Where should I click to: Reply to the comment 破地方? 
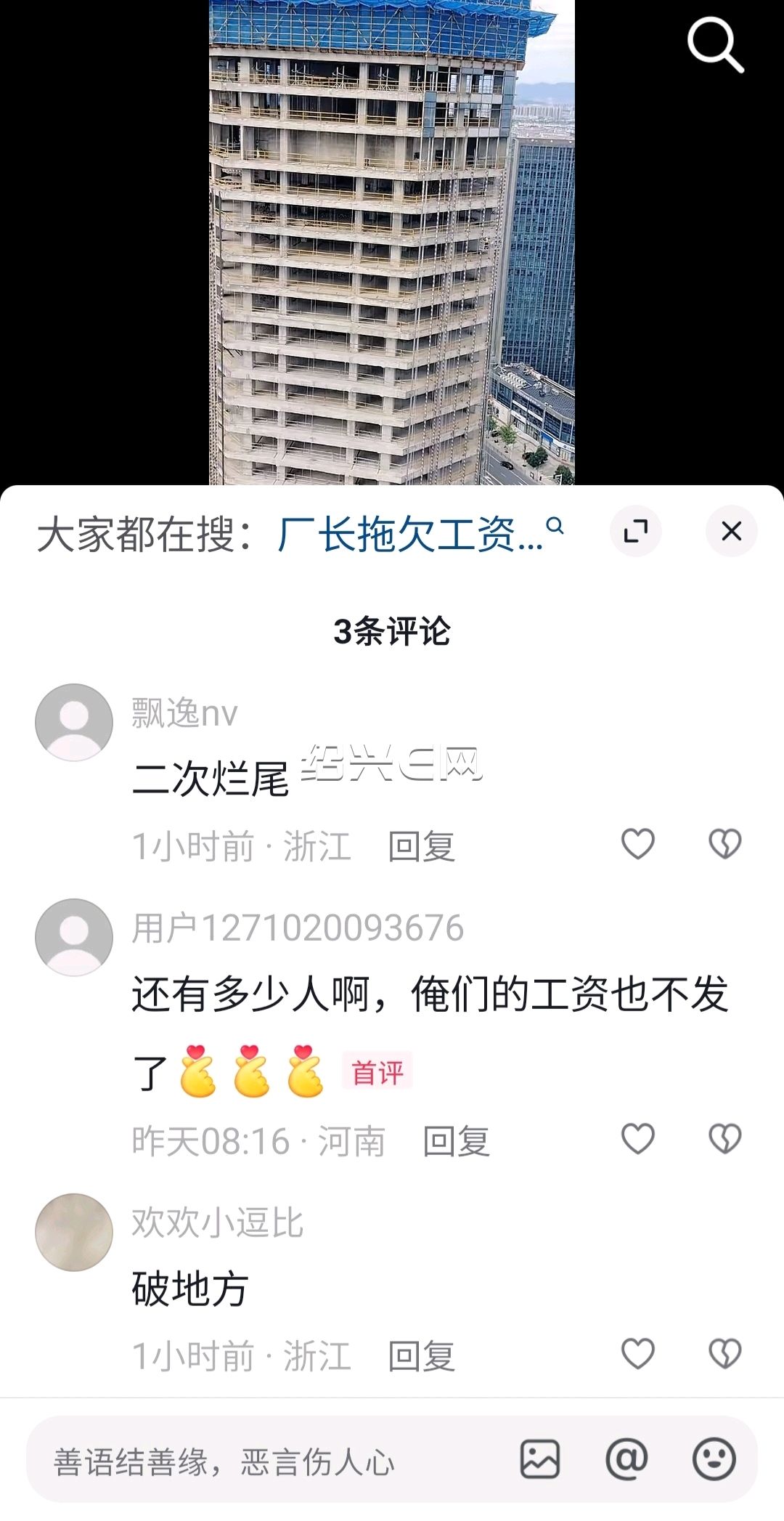click(422, 1356)
